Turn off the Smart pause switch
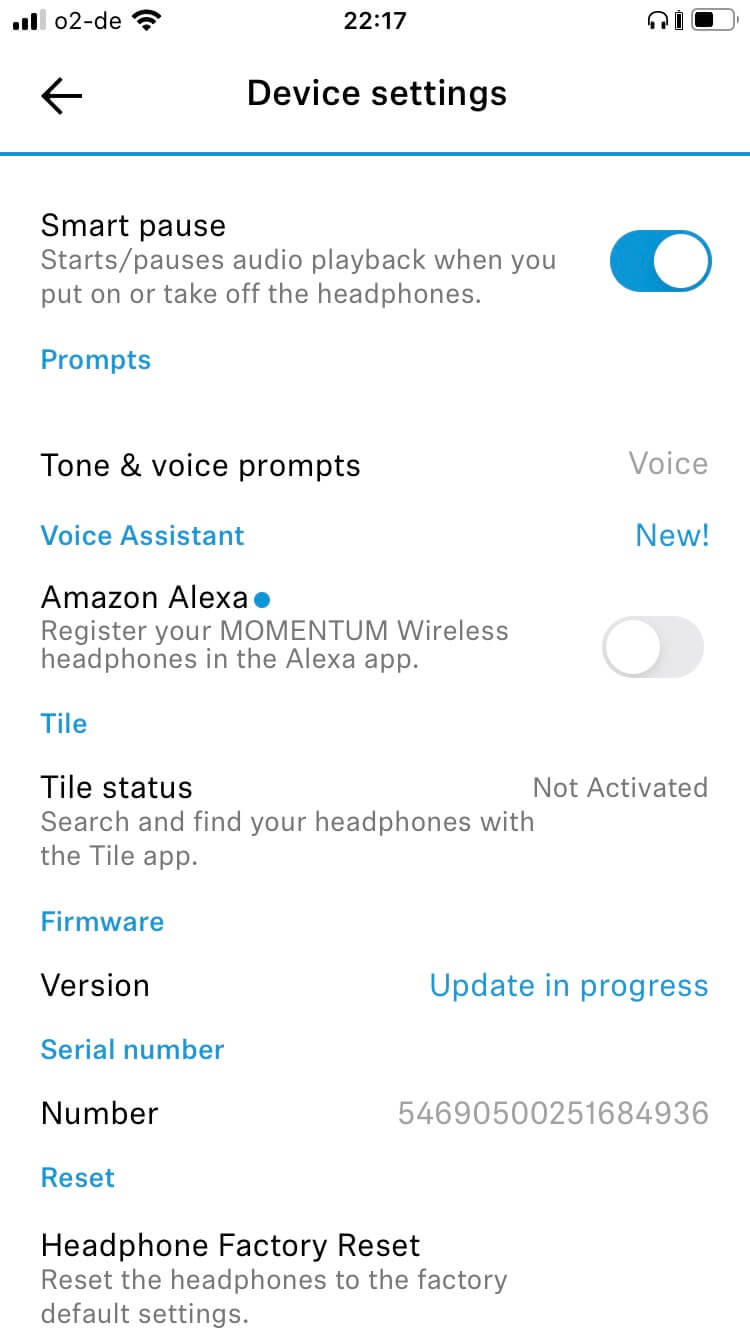 click(660, 261)
